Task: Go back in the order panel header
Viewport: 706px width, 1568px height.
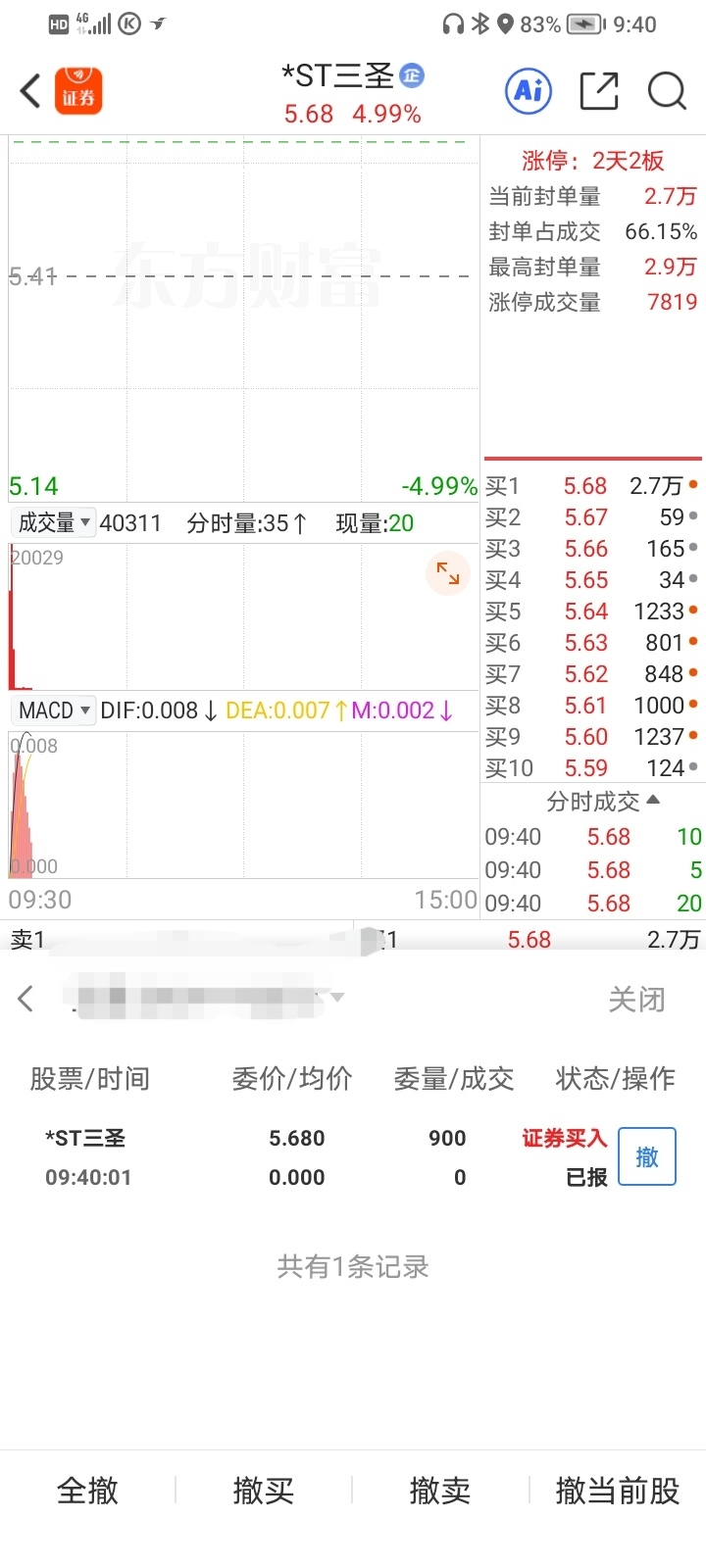Action: [x=25, y=999]
